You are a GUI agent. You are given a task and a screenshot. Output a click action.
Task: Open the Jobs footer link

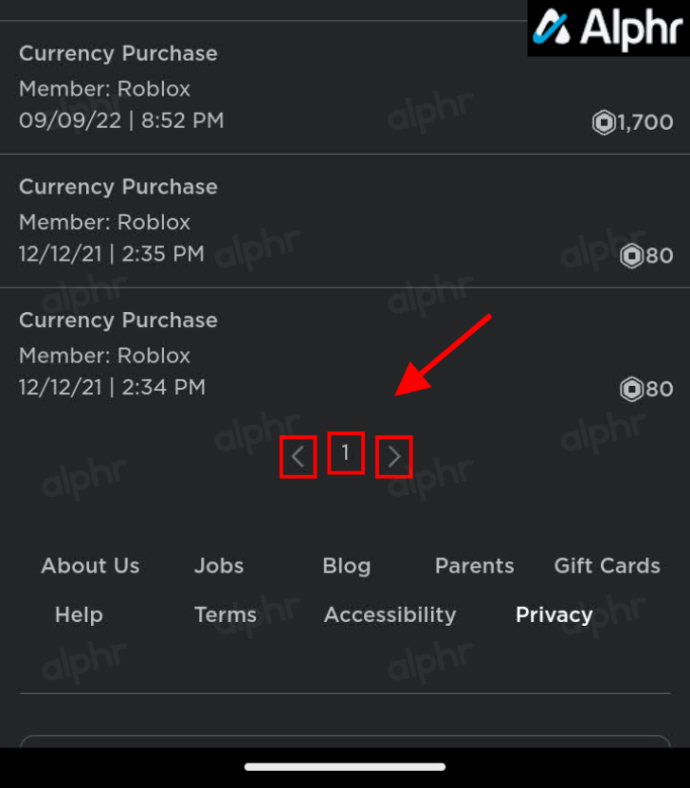point(219,566)
